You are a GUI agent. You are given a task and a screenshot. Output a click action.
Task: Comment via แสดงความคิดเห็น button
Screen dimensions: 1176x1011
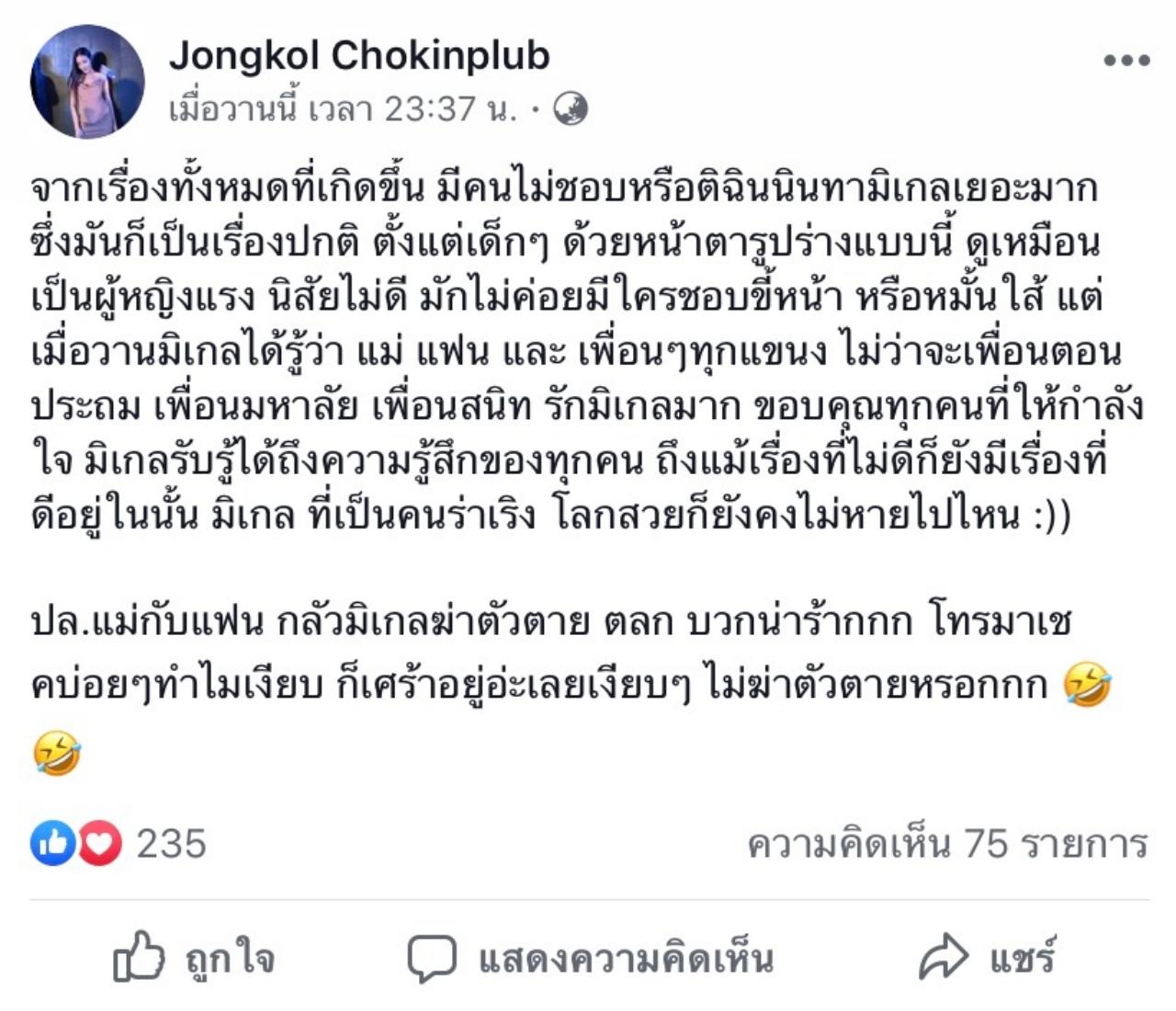(591, 959)
